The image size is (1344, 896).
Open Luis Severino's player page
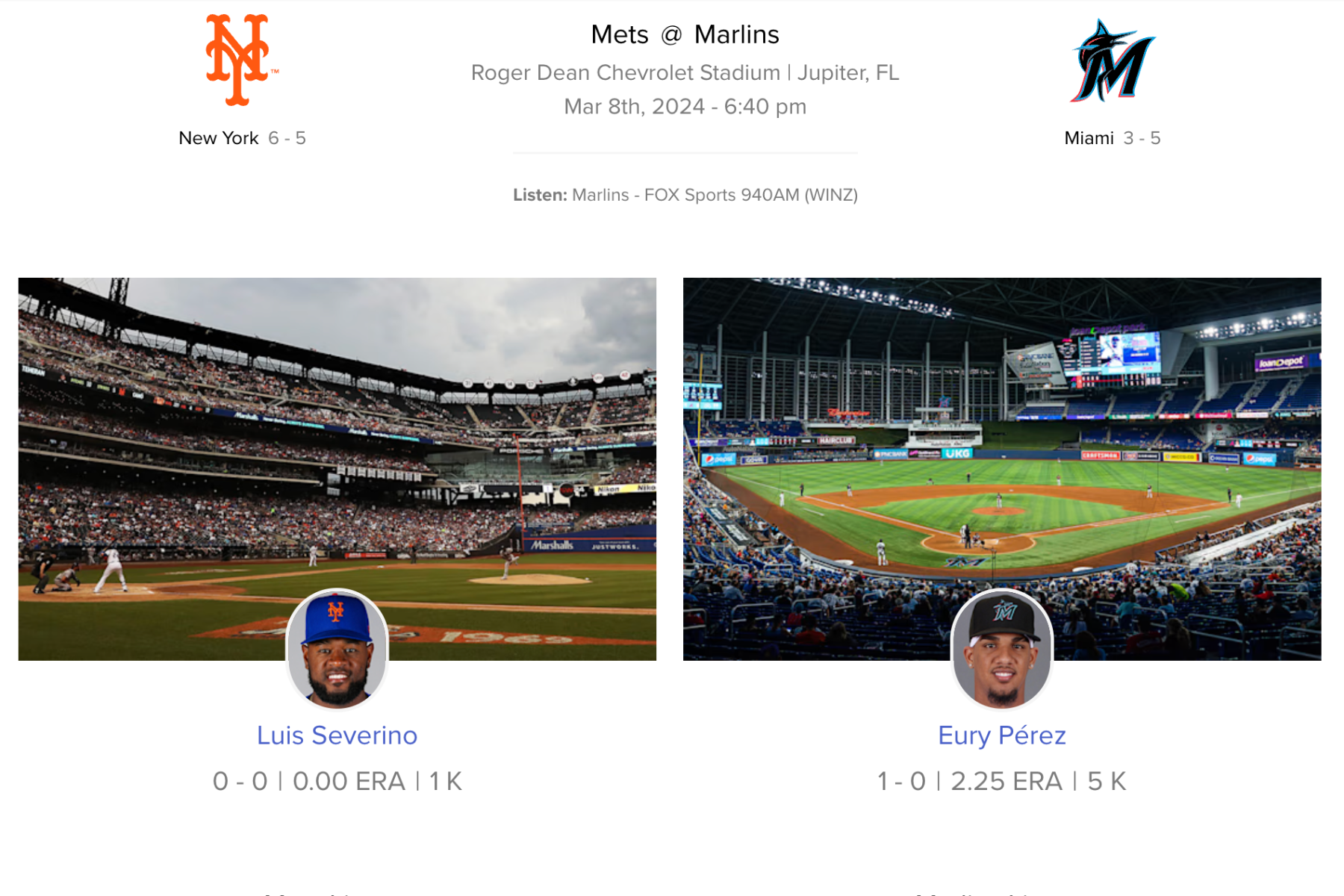[x=337, y=735]
